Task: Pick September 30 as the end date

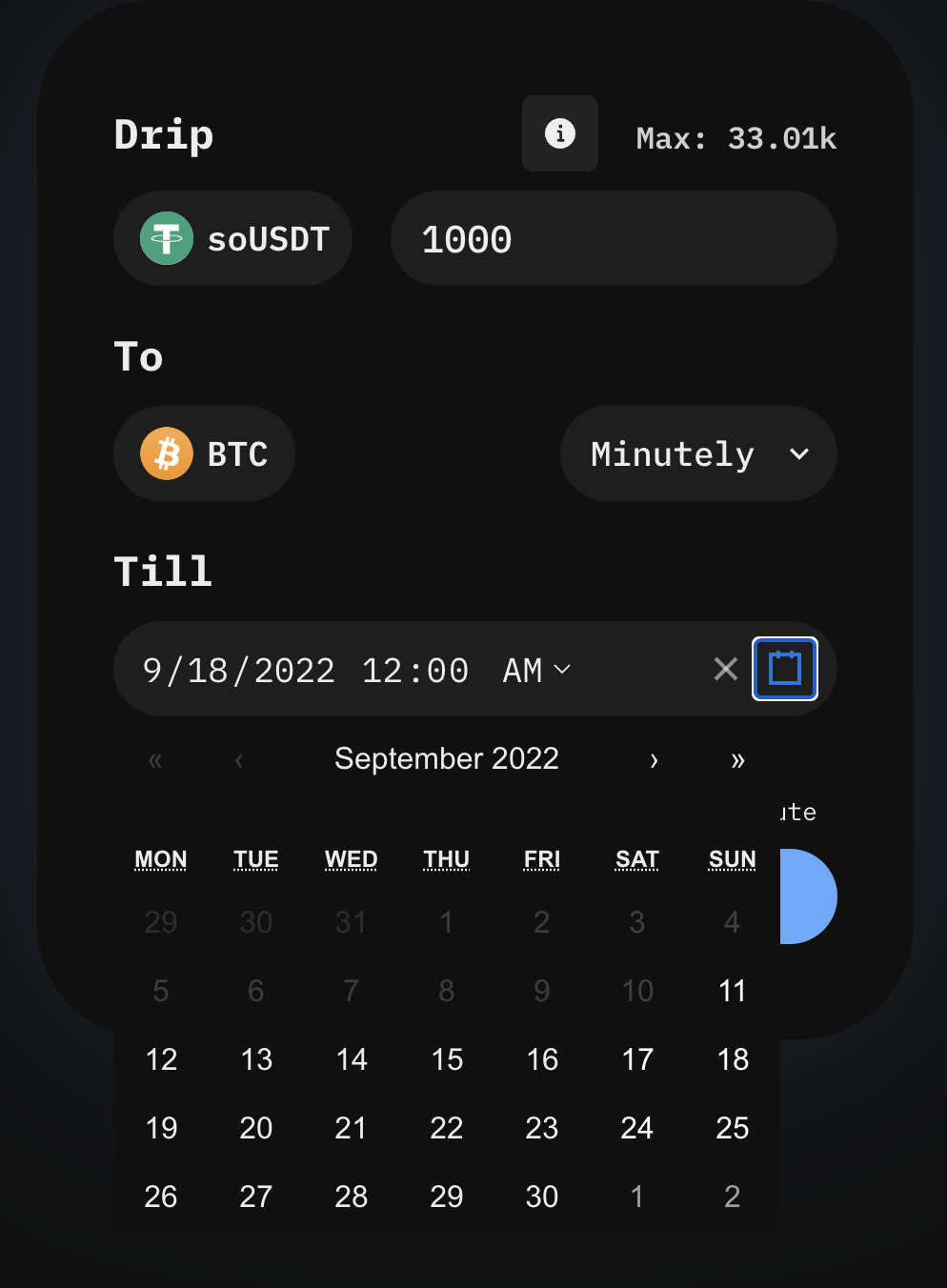Action: click(542, 1197)
